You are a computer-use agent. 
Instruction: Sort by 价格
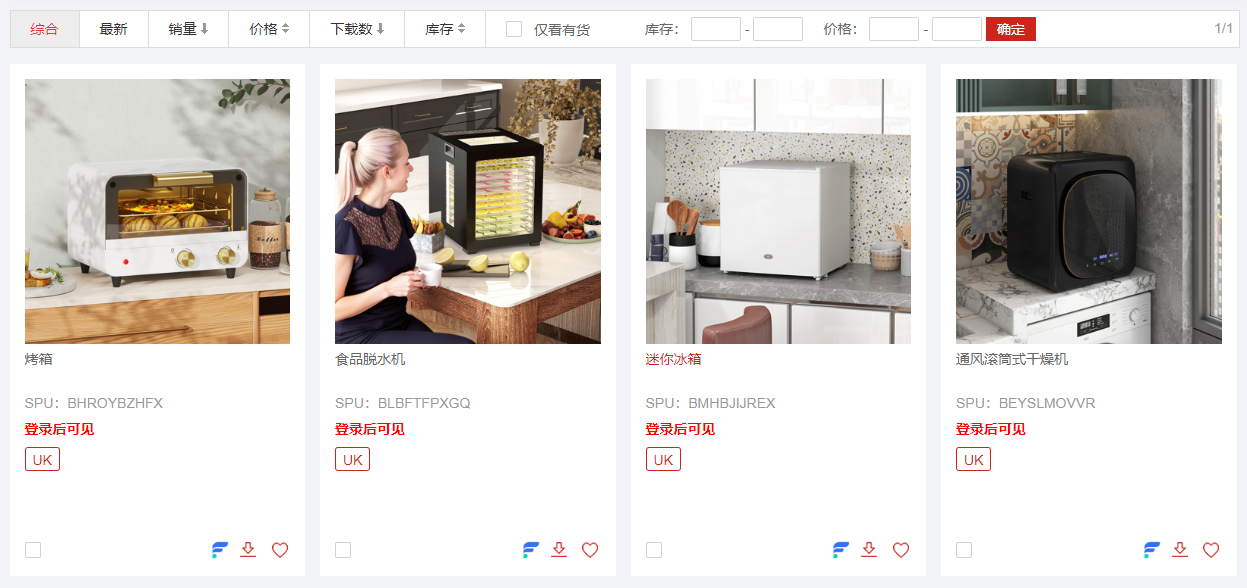pos(269,29)
